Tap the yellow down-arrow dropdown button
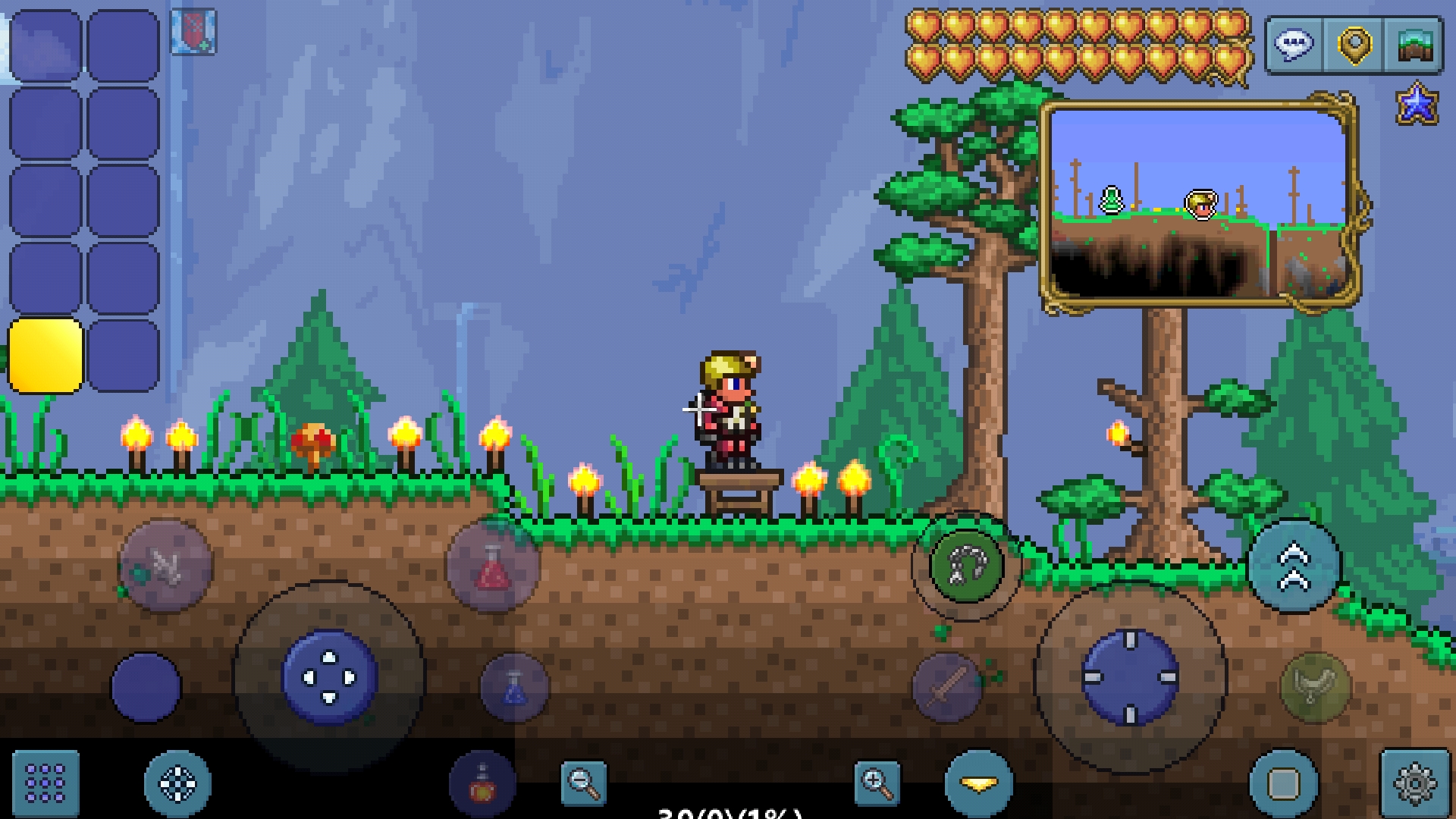The image size is (1456, 819). pos(979,783)
